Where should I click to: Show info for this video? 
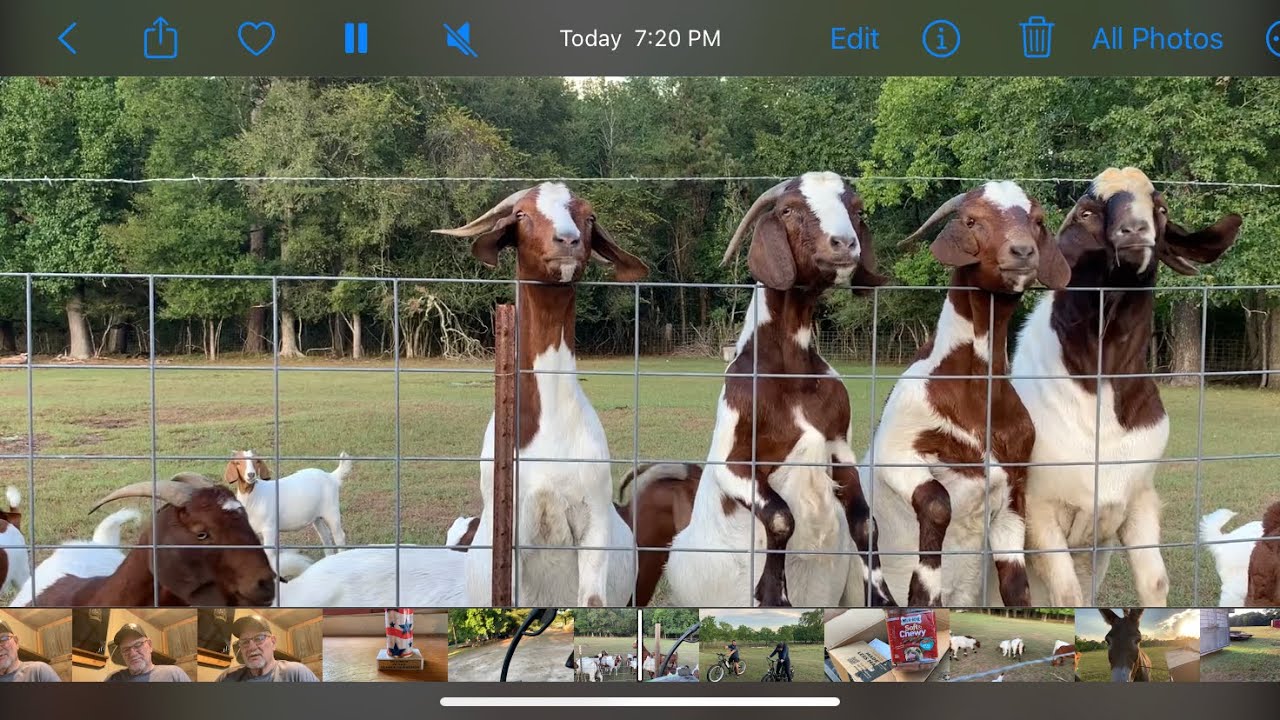[940, 39]
